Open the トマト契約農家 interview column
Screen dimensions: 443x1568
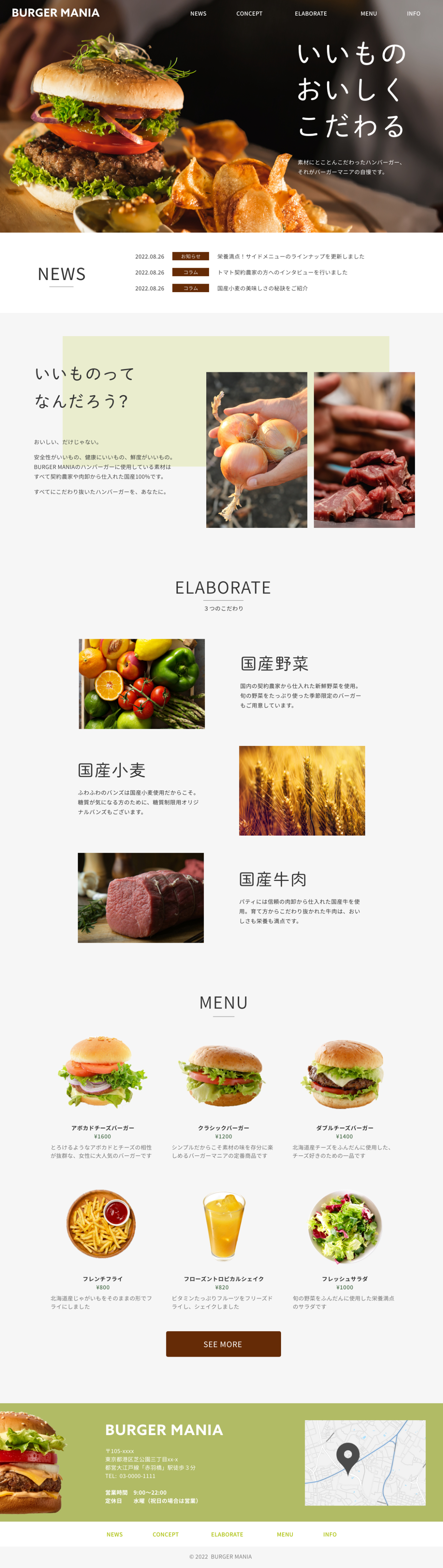click(x=282, y=273)
